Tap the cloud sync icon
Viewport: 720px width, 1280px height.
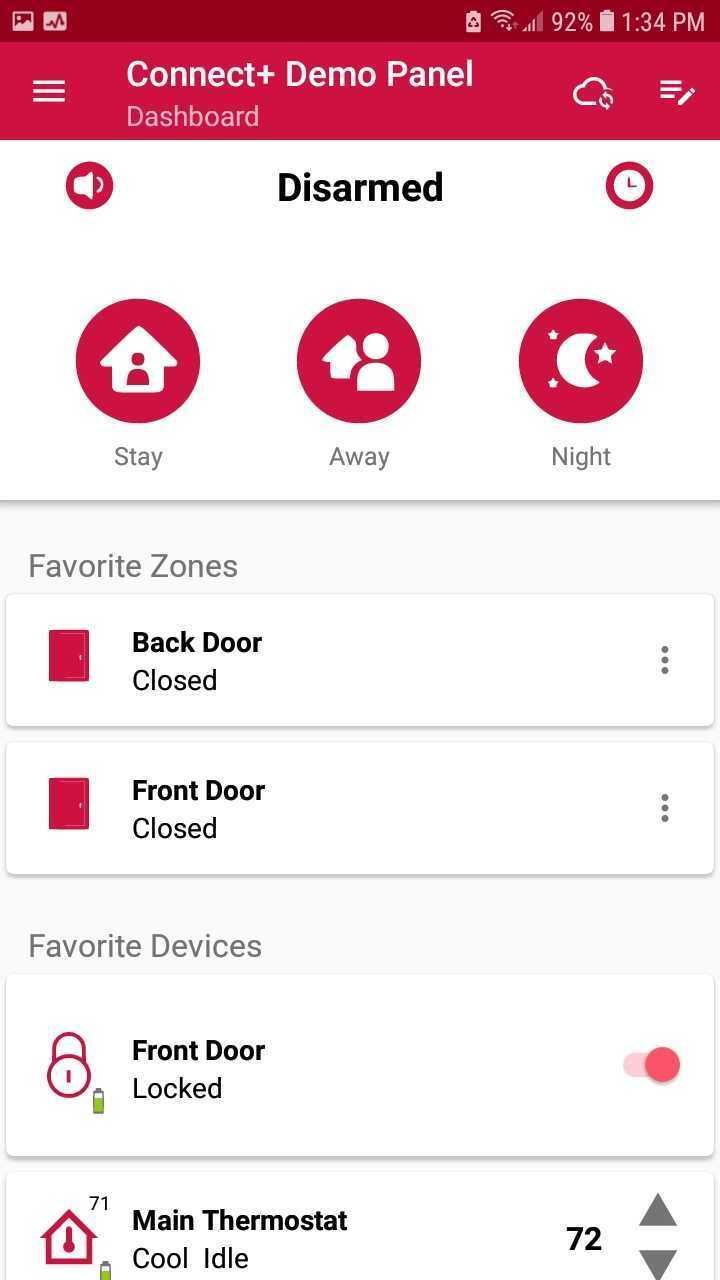592,93
